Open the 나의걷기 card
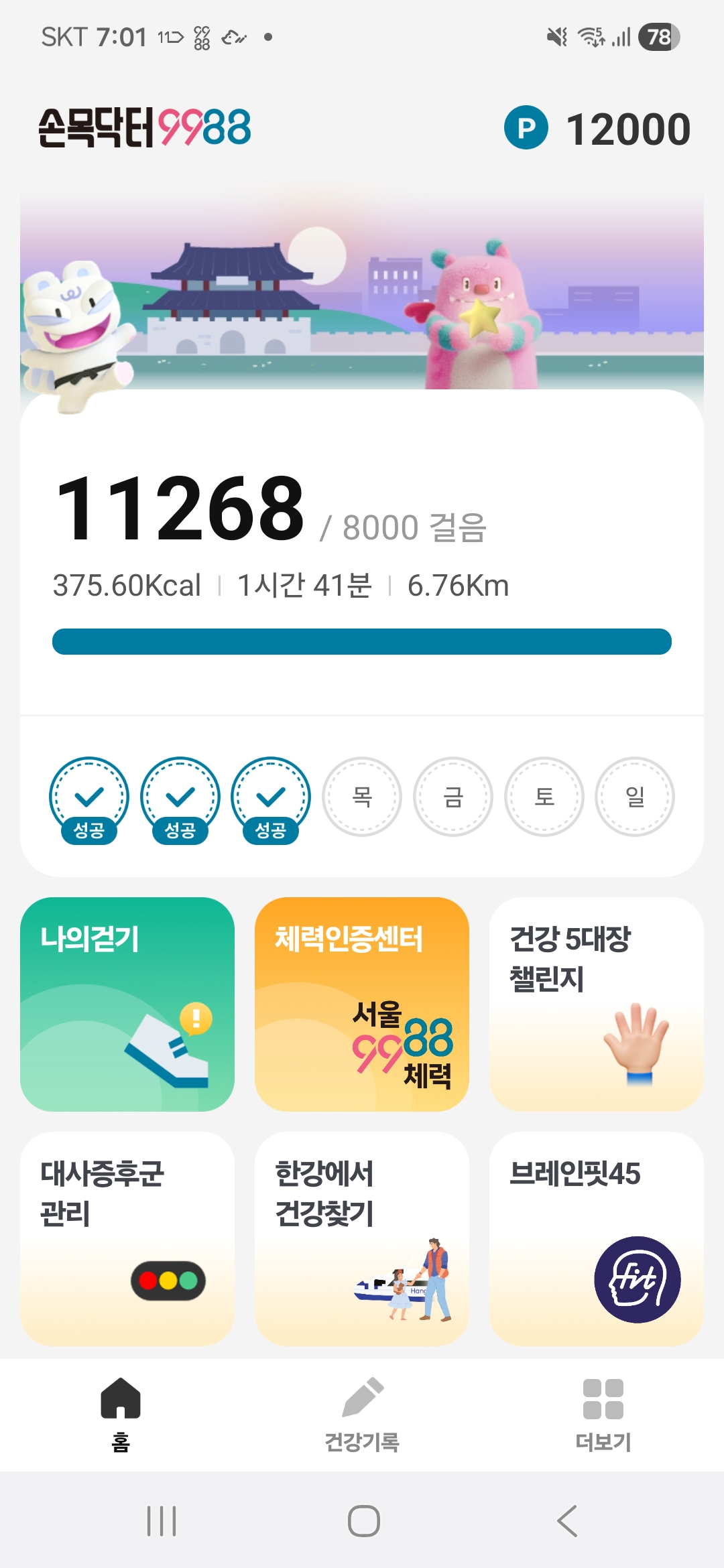This screenshot has height=1568, width=724. coord(127,1004)
